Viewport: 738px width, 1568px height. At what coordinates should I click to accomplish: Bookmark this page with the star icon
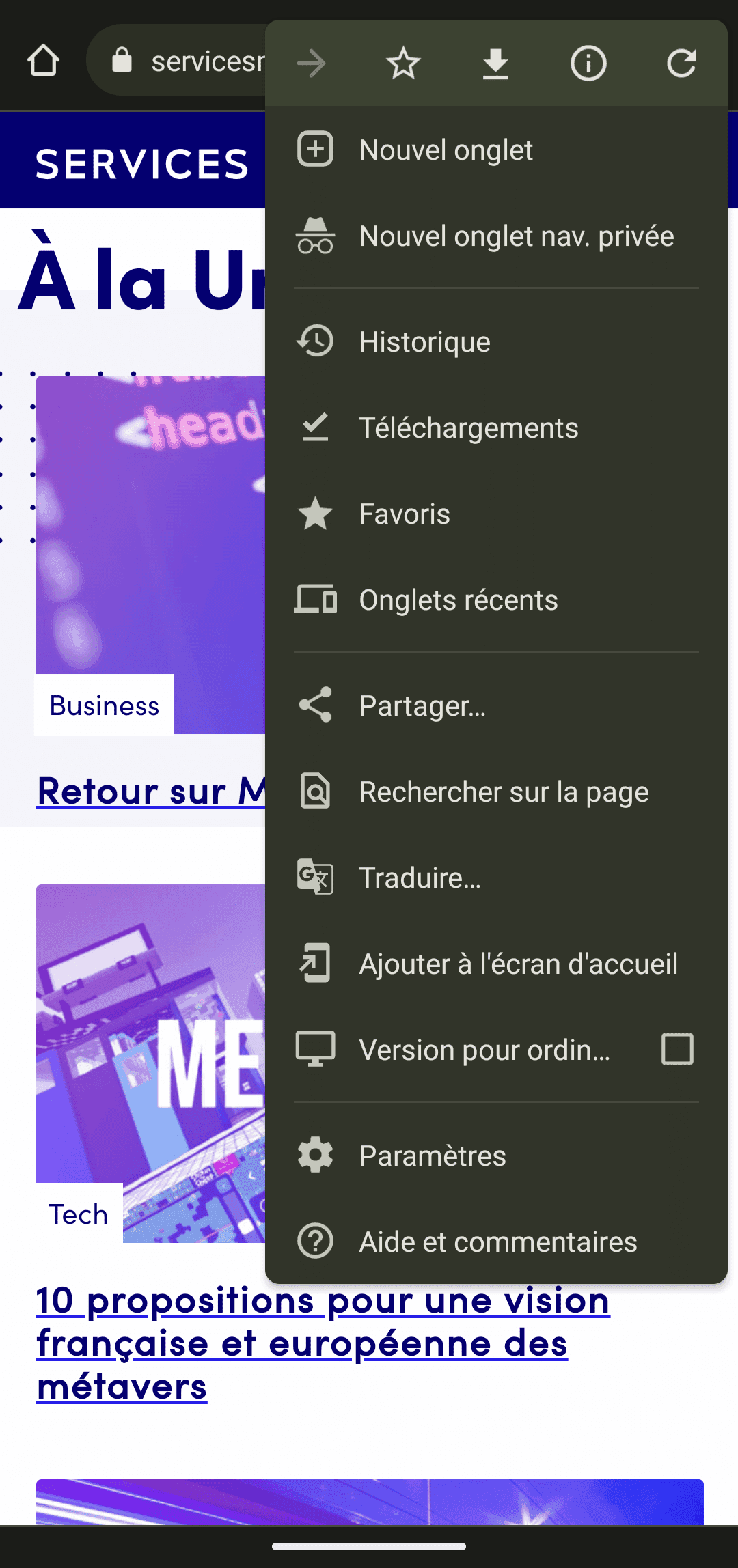(x=403, y=64)
